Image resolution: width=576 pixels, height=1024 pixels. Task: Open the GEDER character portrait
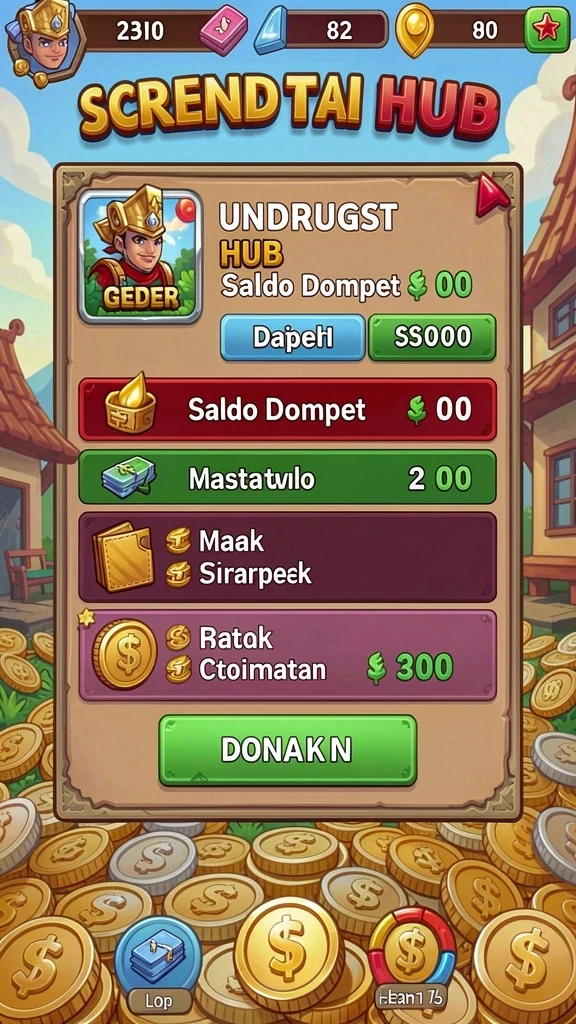pyautogui.click(x=140, y=257)
